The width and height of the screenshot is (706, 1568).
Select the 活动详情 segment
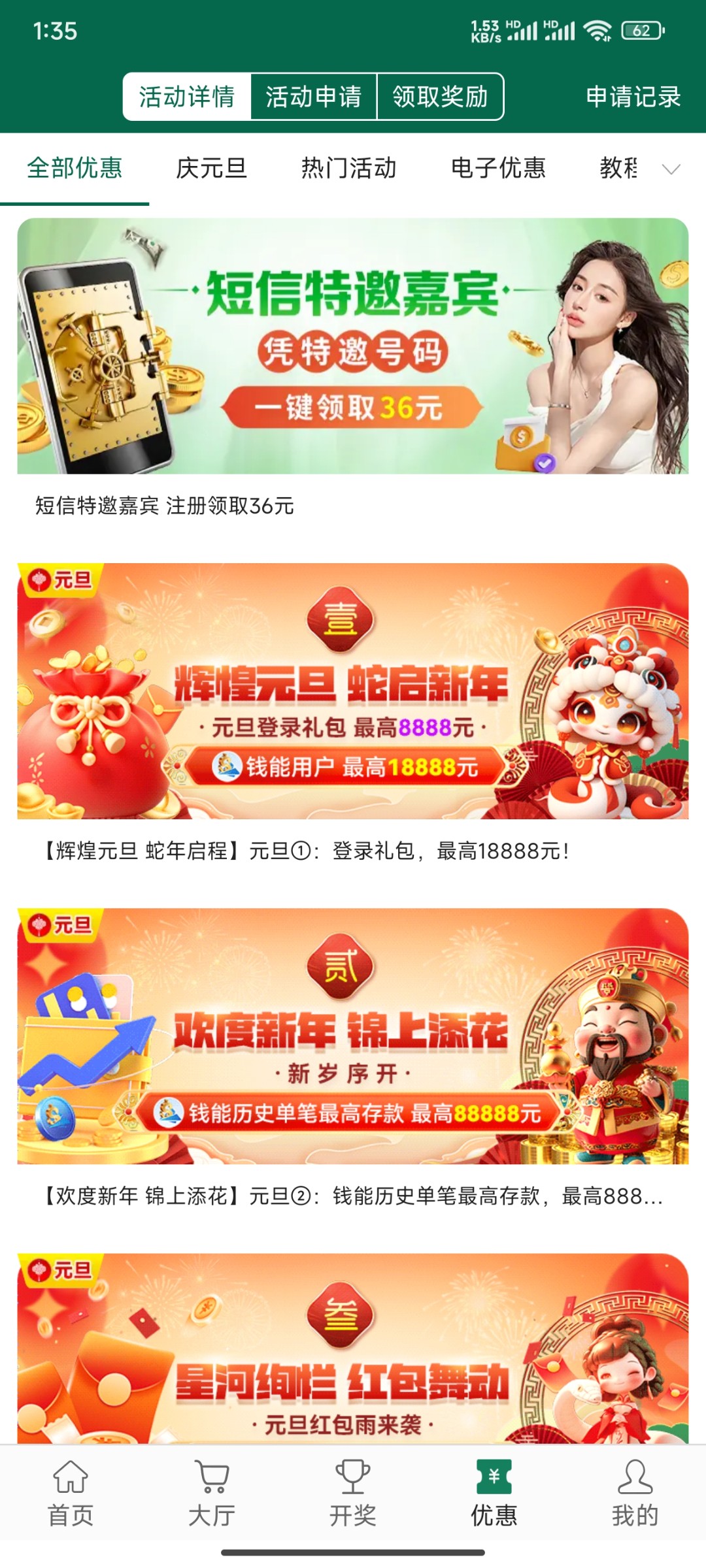[187, 97]
